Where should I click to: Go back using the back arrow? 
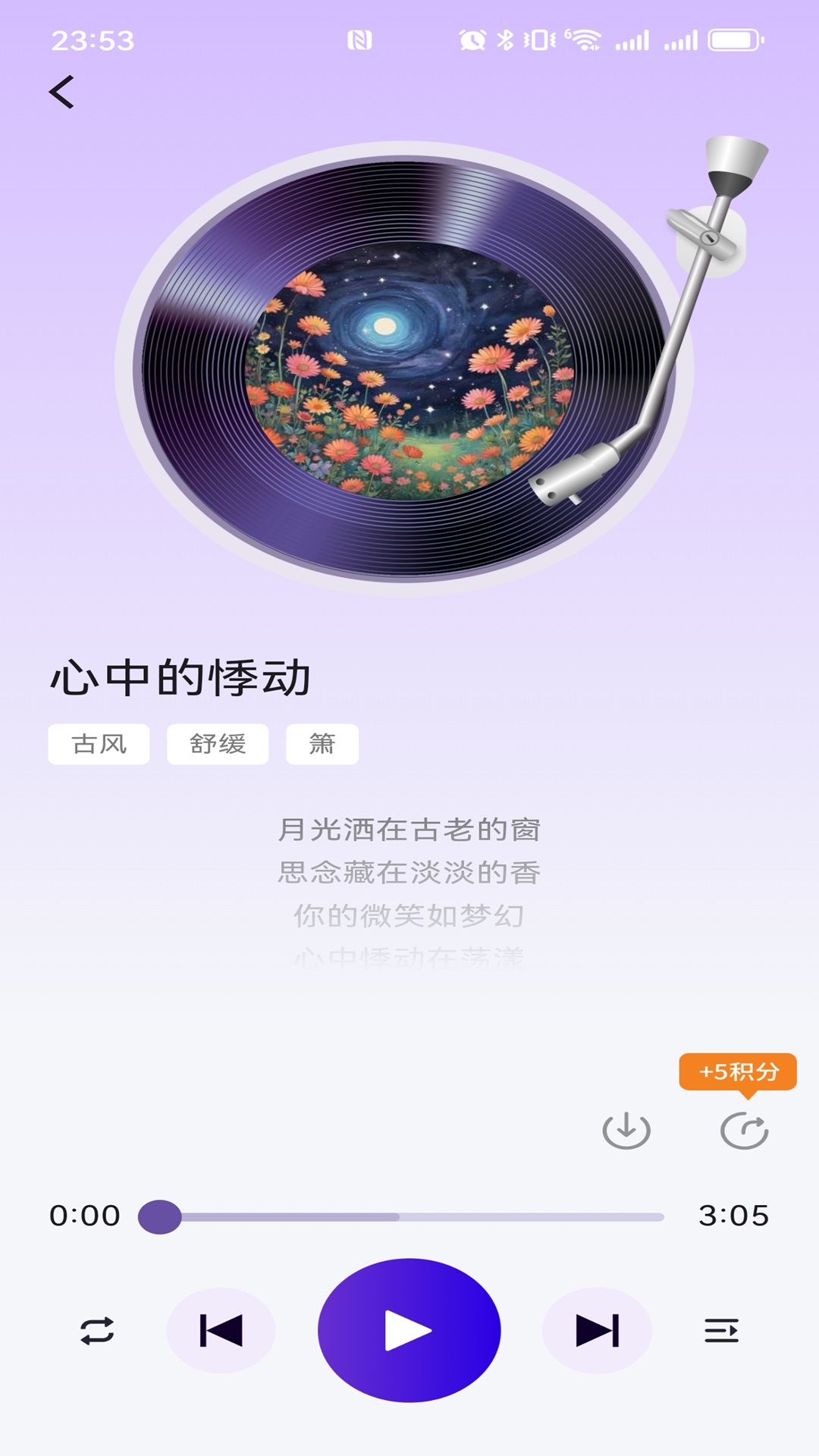[x=62, y=91]
